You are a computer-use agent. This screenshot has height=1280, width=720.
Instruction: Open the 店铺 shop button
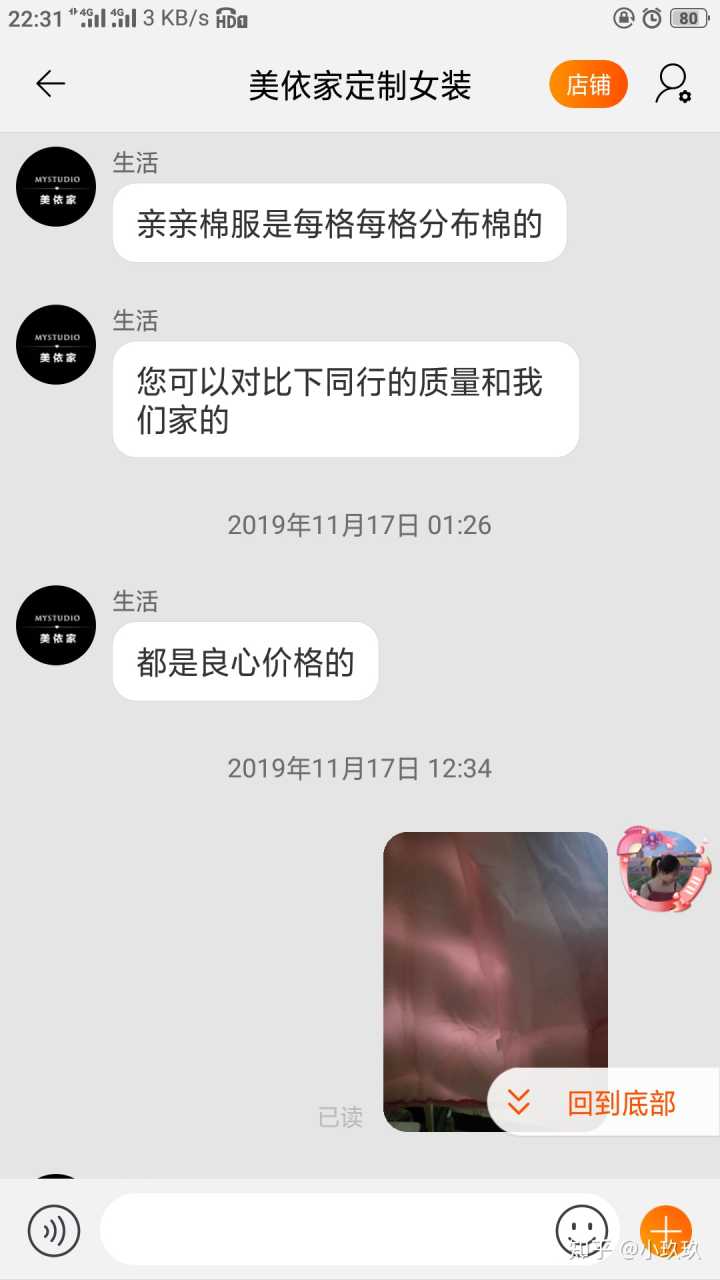click(x=588, y=85)
